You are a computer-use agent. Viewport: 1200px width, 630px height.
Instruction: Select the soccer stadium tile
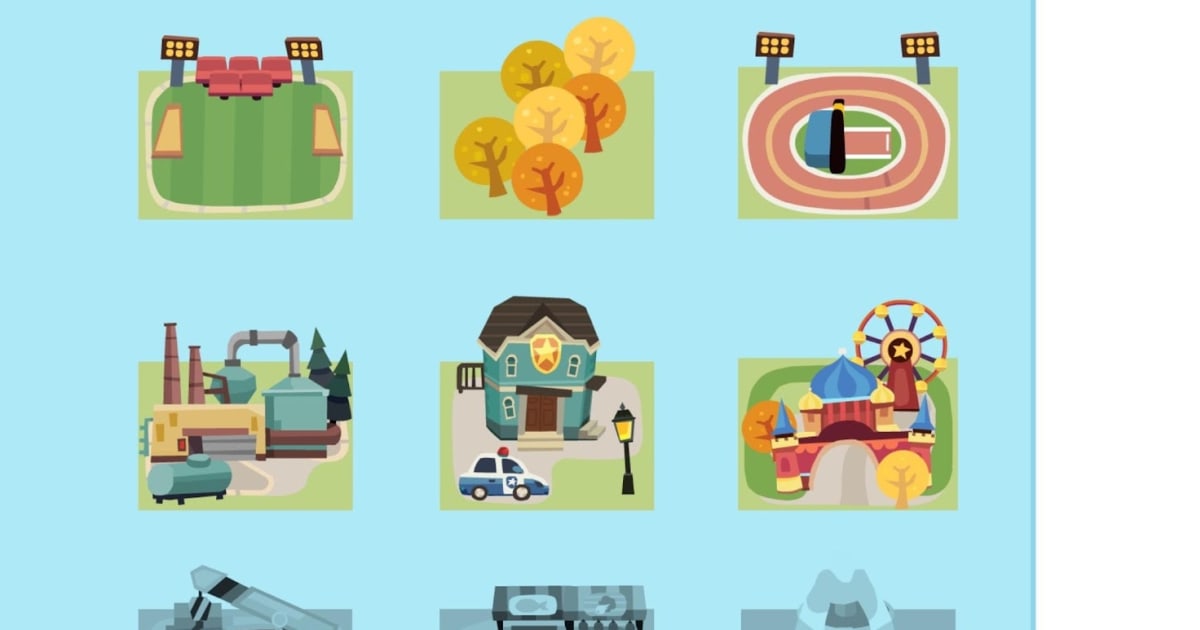pyautogui.click(x=245, y=140)
